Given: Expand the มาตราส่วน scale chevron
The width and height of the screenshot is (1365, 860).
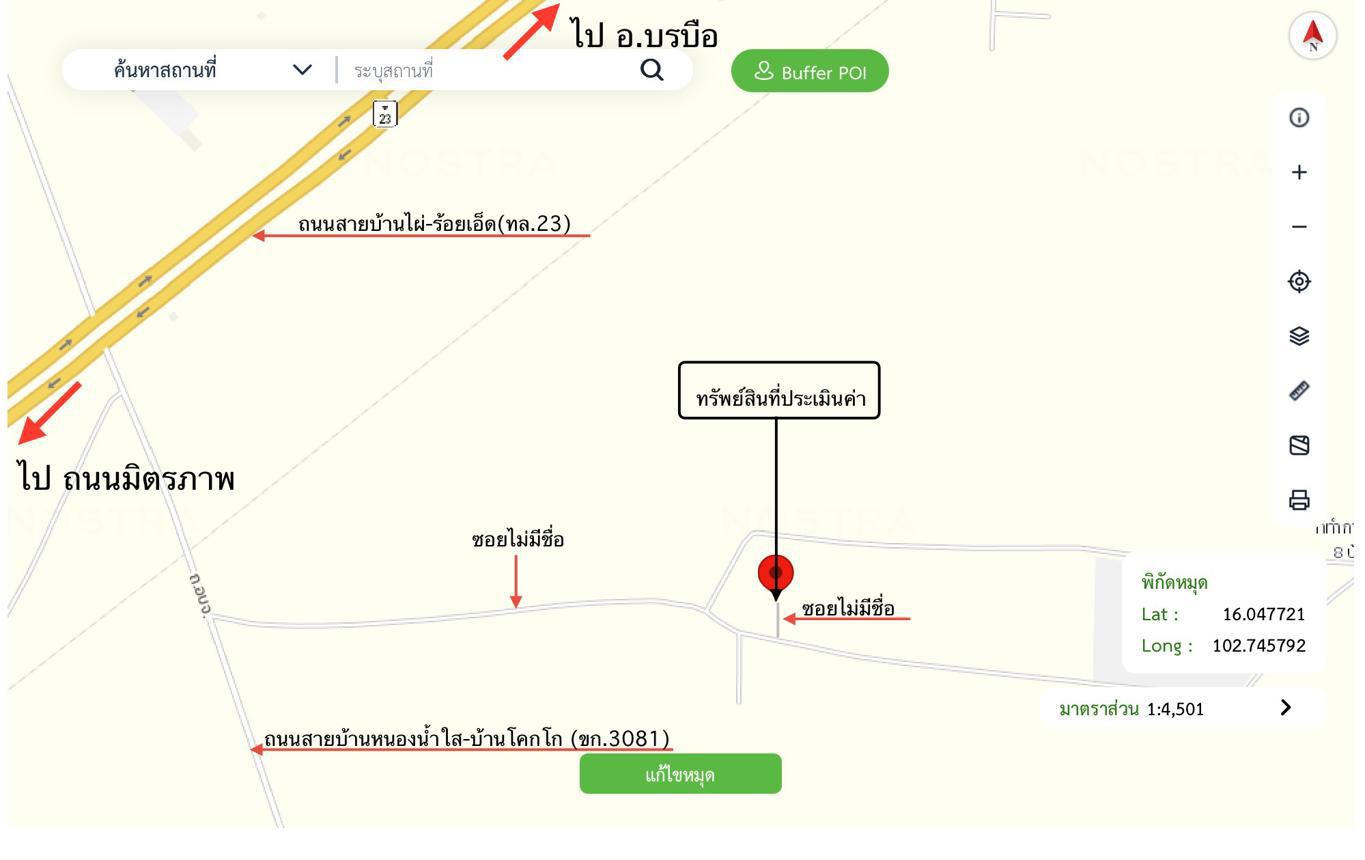Looking at the screenshot, I should pyautogui.click(x=1286, y=708).
